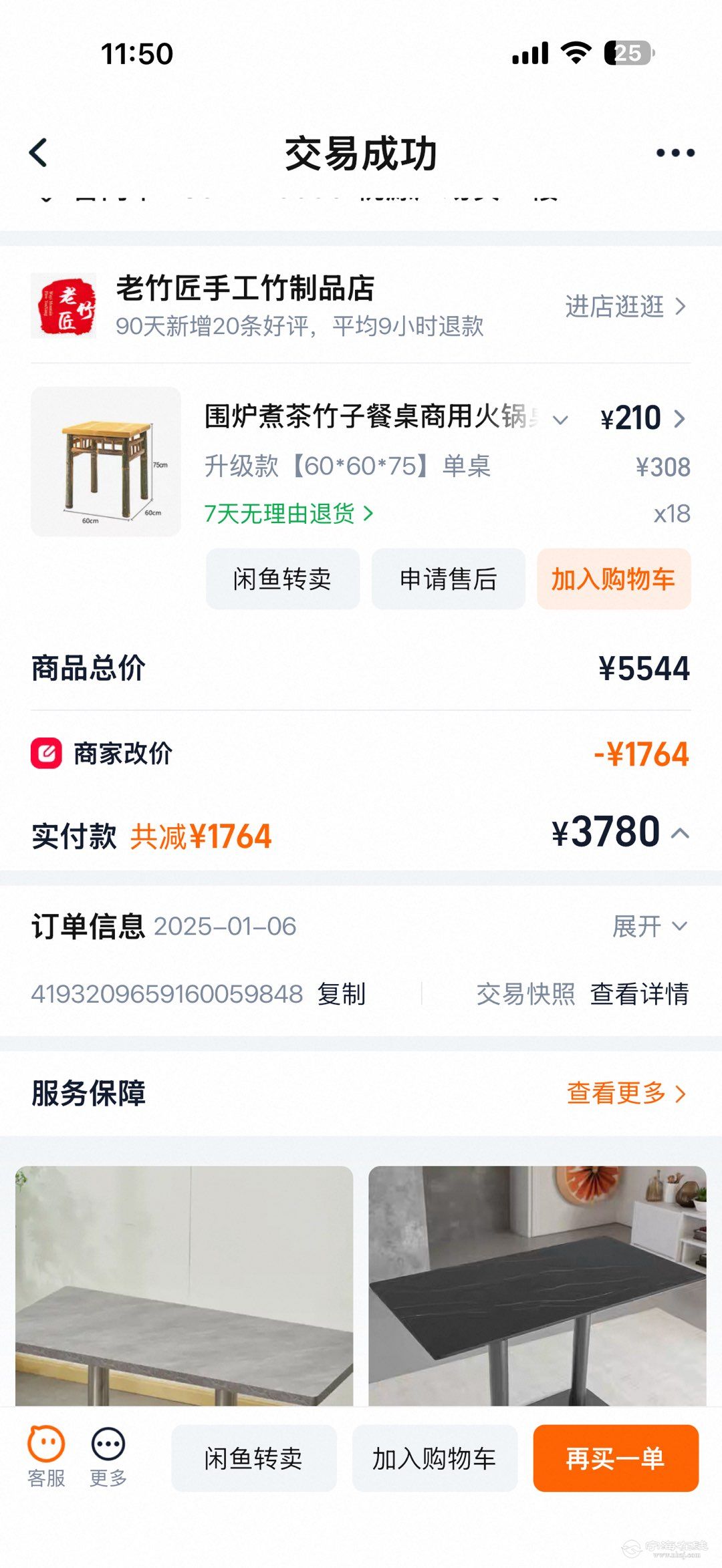
Task: Open the black marble table recommendation
Action: (x=537, y=1286)
